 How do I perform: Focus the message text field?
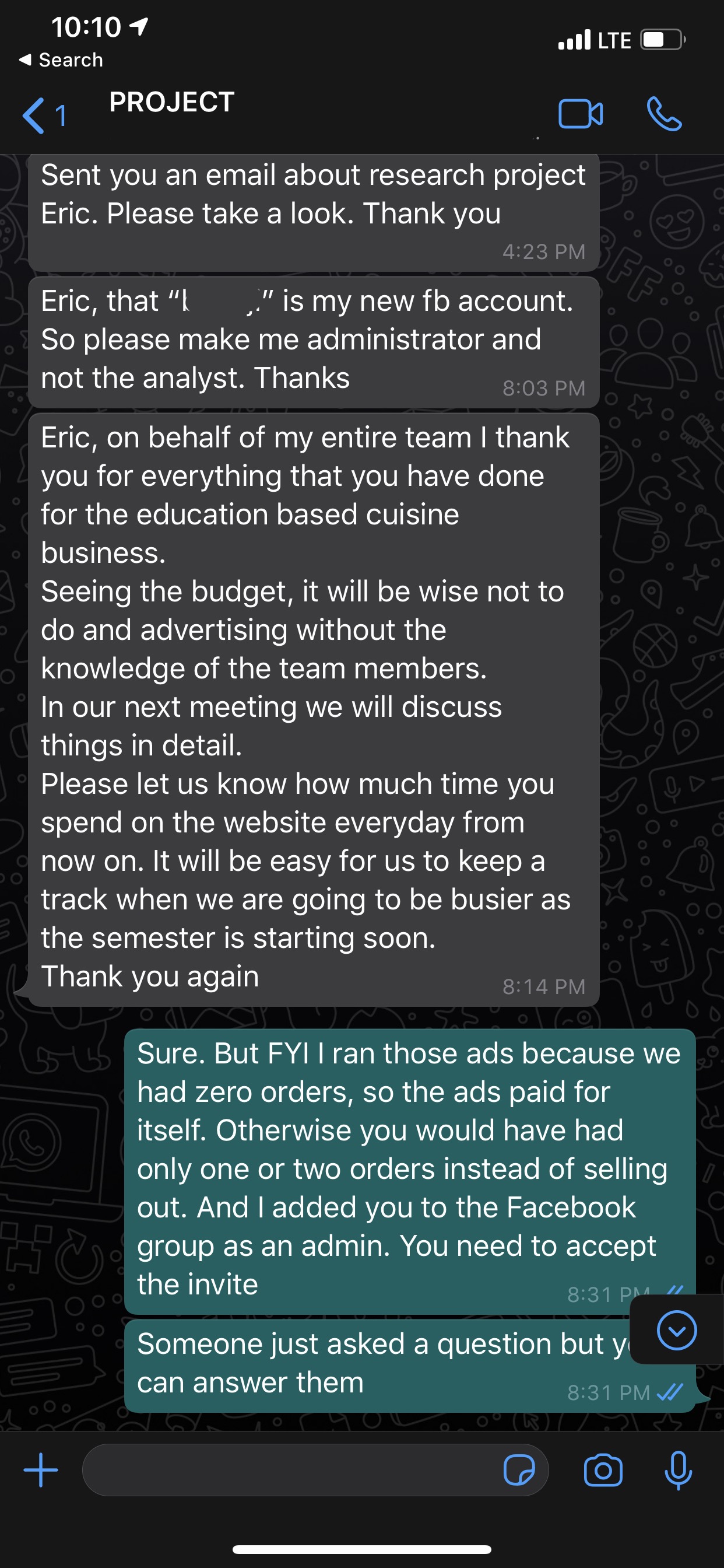click(292, 1470)
